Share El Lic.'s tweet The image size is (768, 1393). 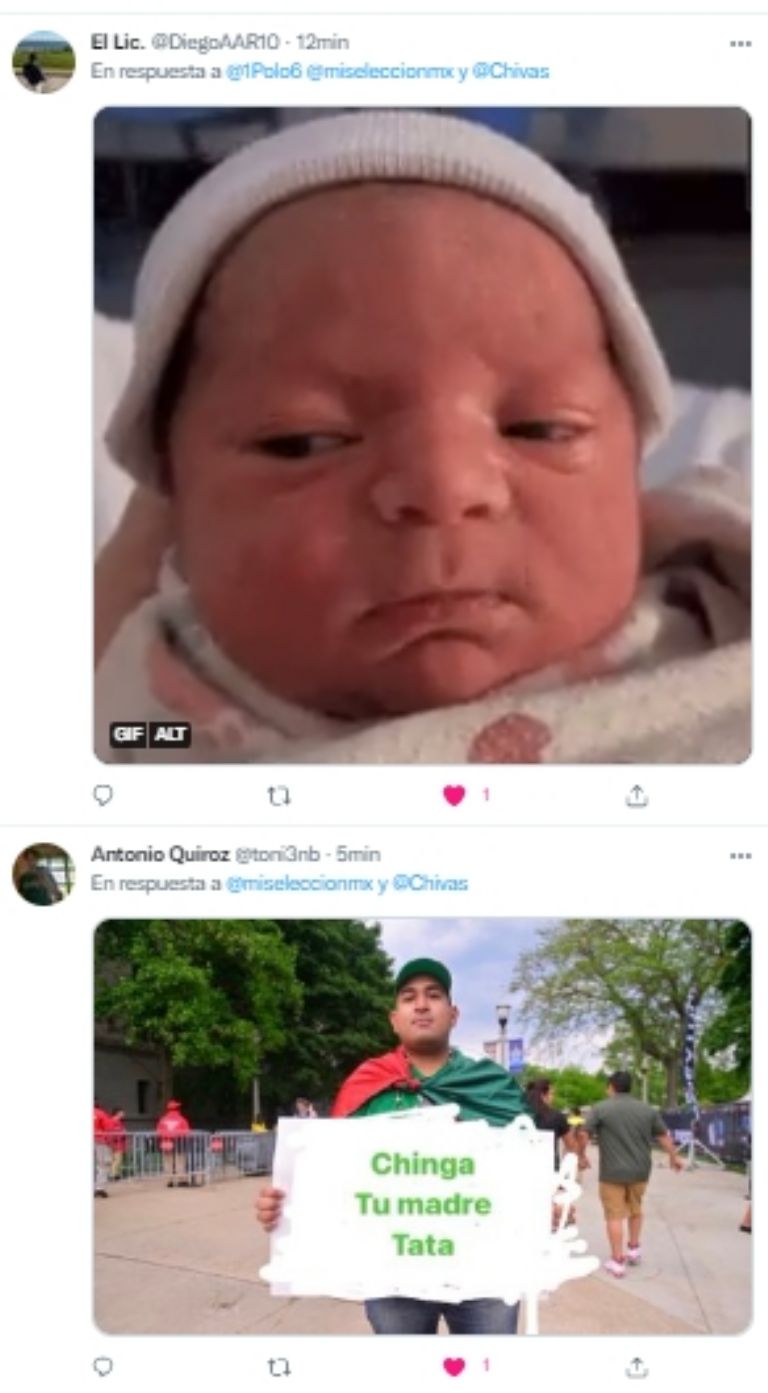coord(637,795)
